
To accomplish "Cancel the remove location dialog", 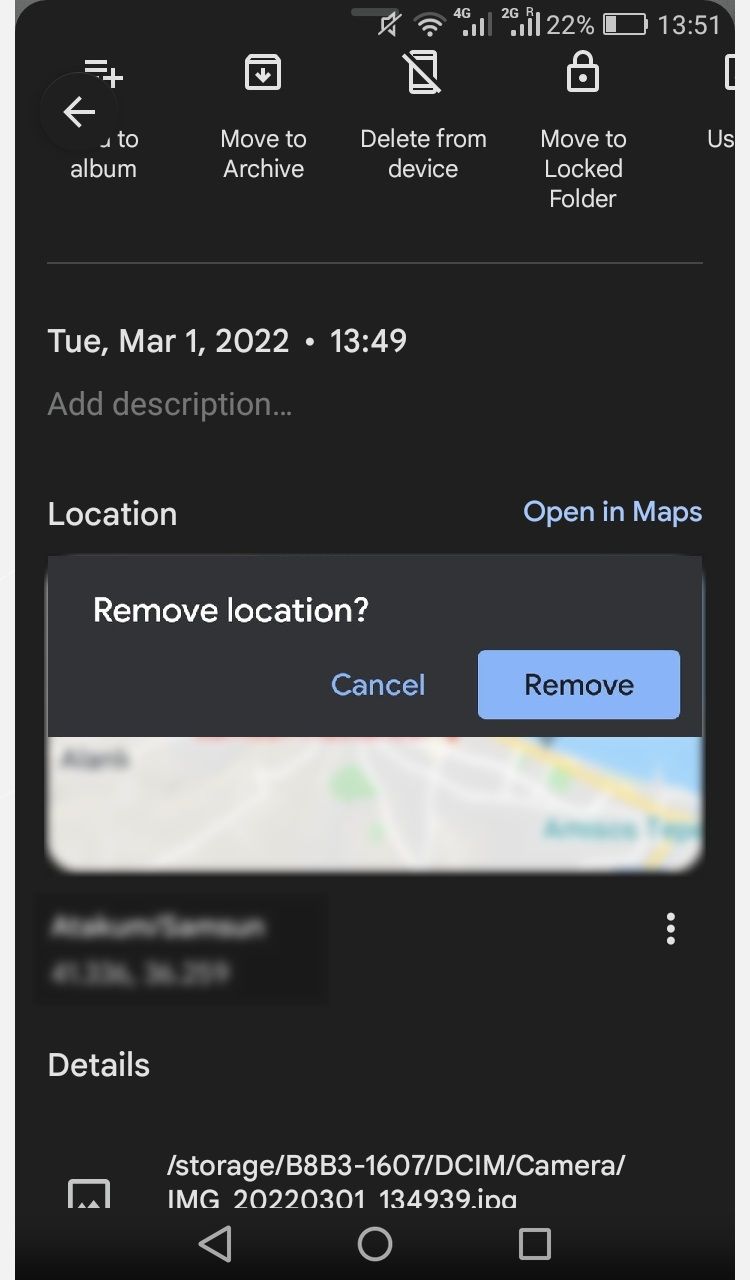I will (x=378, y=684).
